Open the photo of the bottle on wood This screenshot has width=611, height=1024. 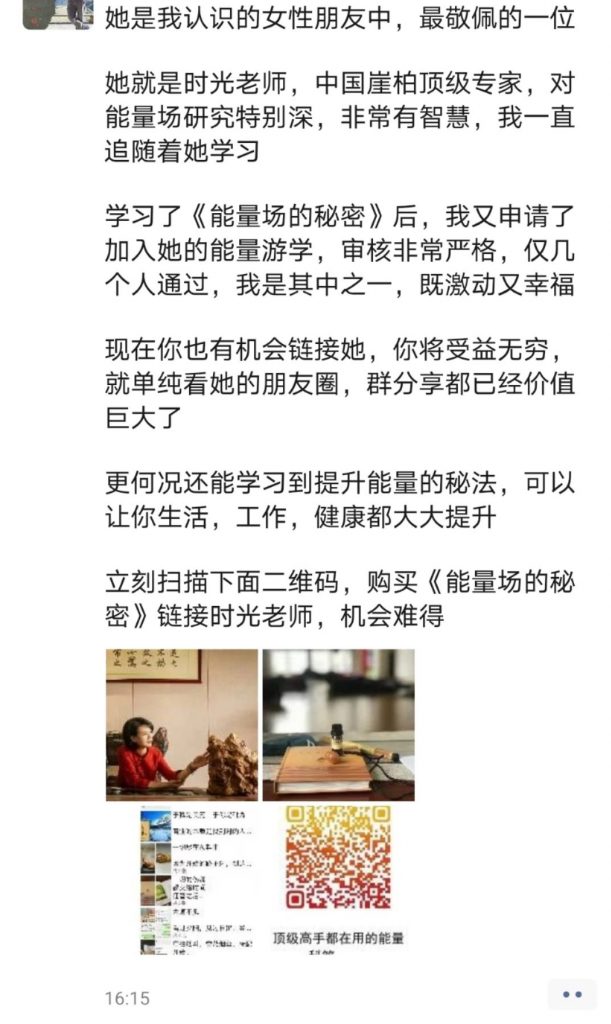tap(338, 724)
